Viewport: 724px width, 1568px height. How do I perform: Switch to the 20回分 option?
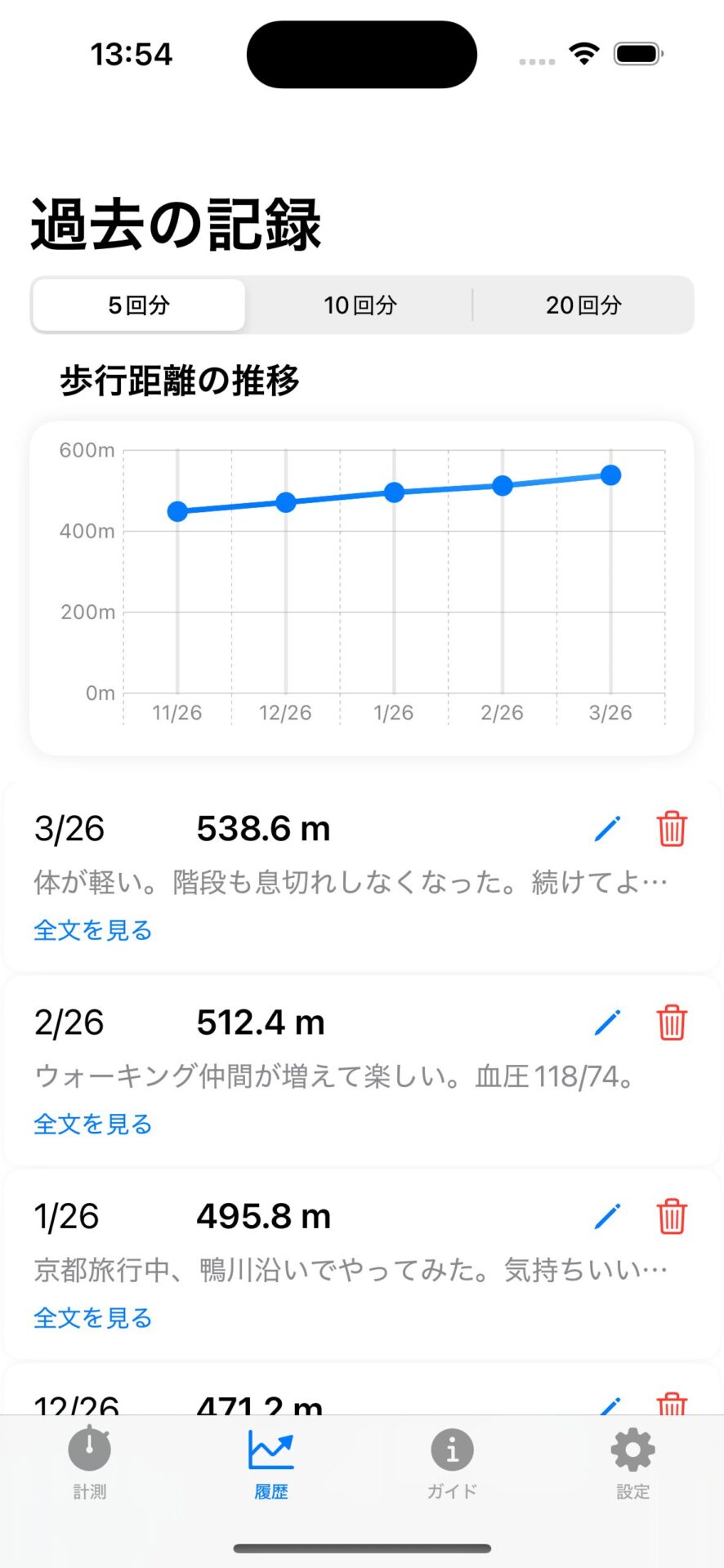click(584, 305)
